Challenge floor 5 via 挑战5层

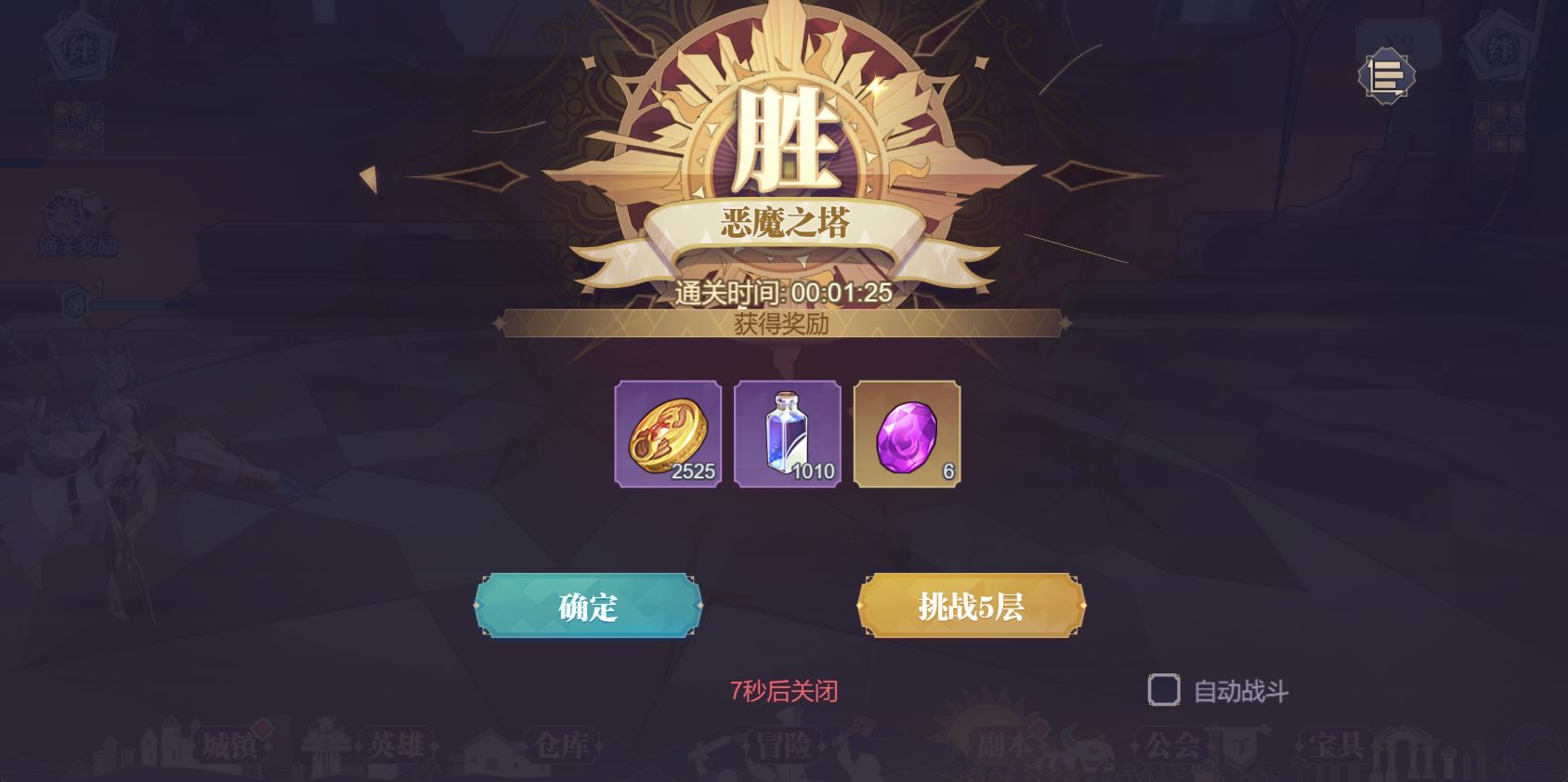(971, 606)
